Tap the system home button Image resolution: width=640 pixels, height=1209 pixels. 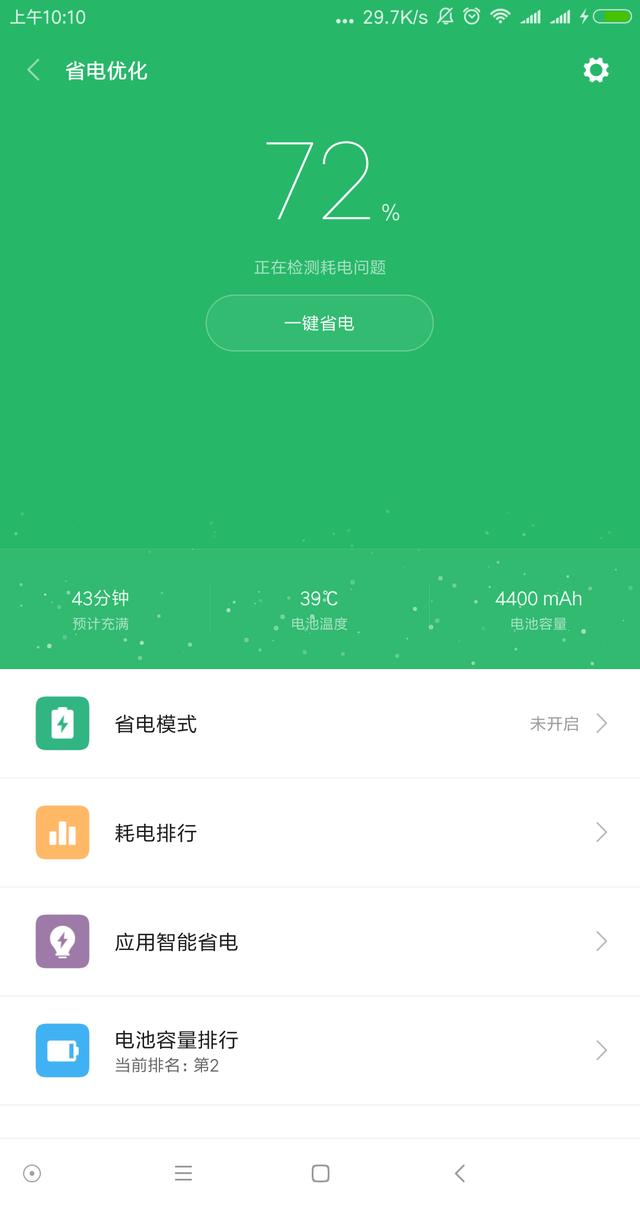point(320,1174)
